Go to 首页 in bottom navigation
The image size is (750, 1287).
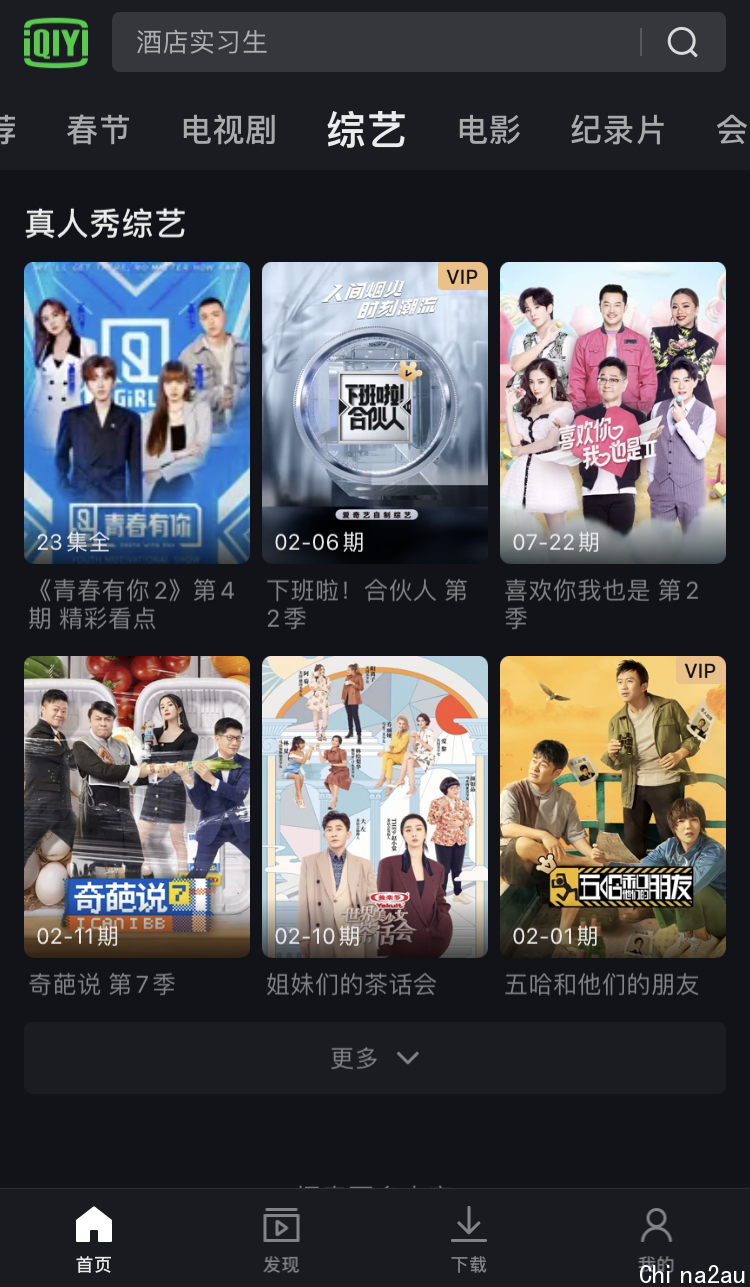94,1240
